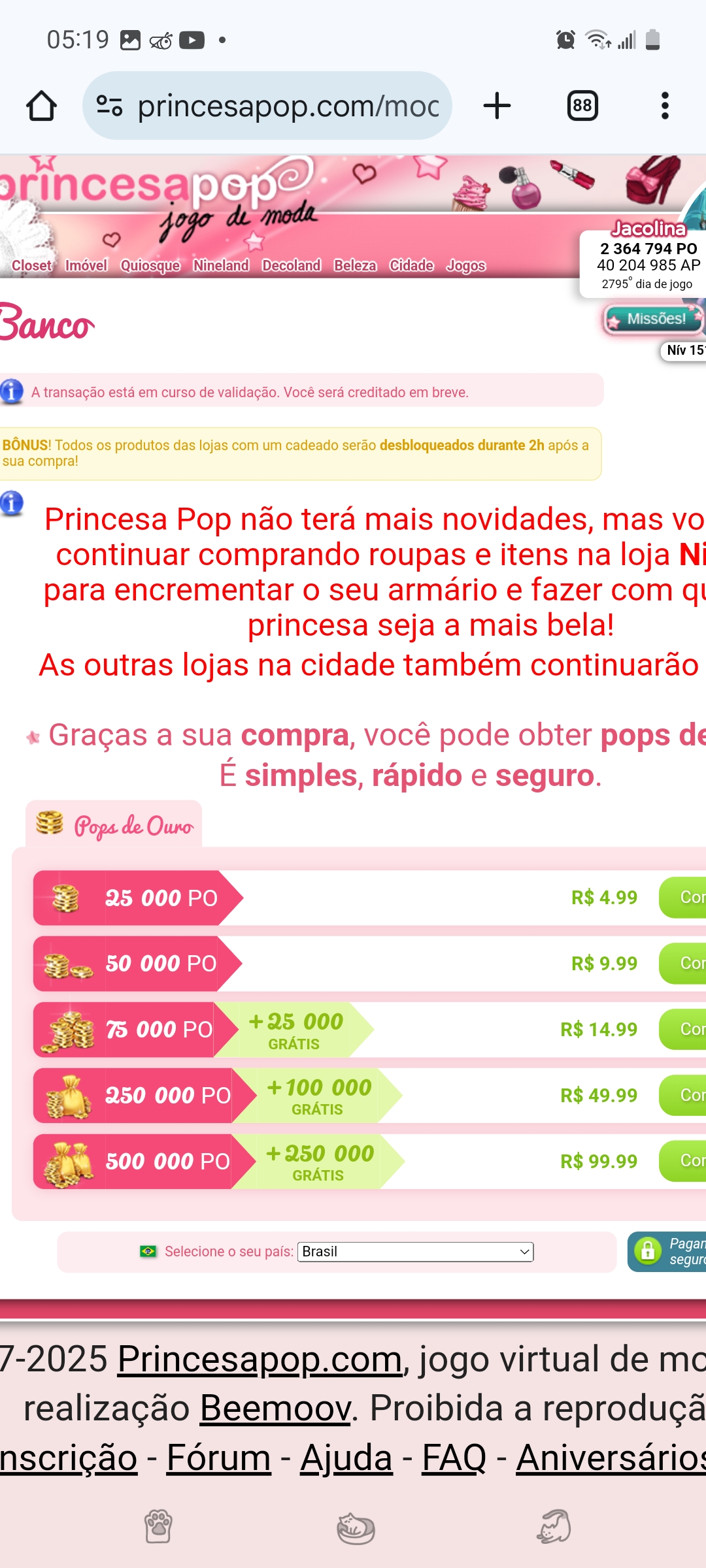
Task: Open the FAQ link
Action: click(x=454, y=1458)
